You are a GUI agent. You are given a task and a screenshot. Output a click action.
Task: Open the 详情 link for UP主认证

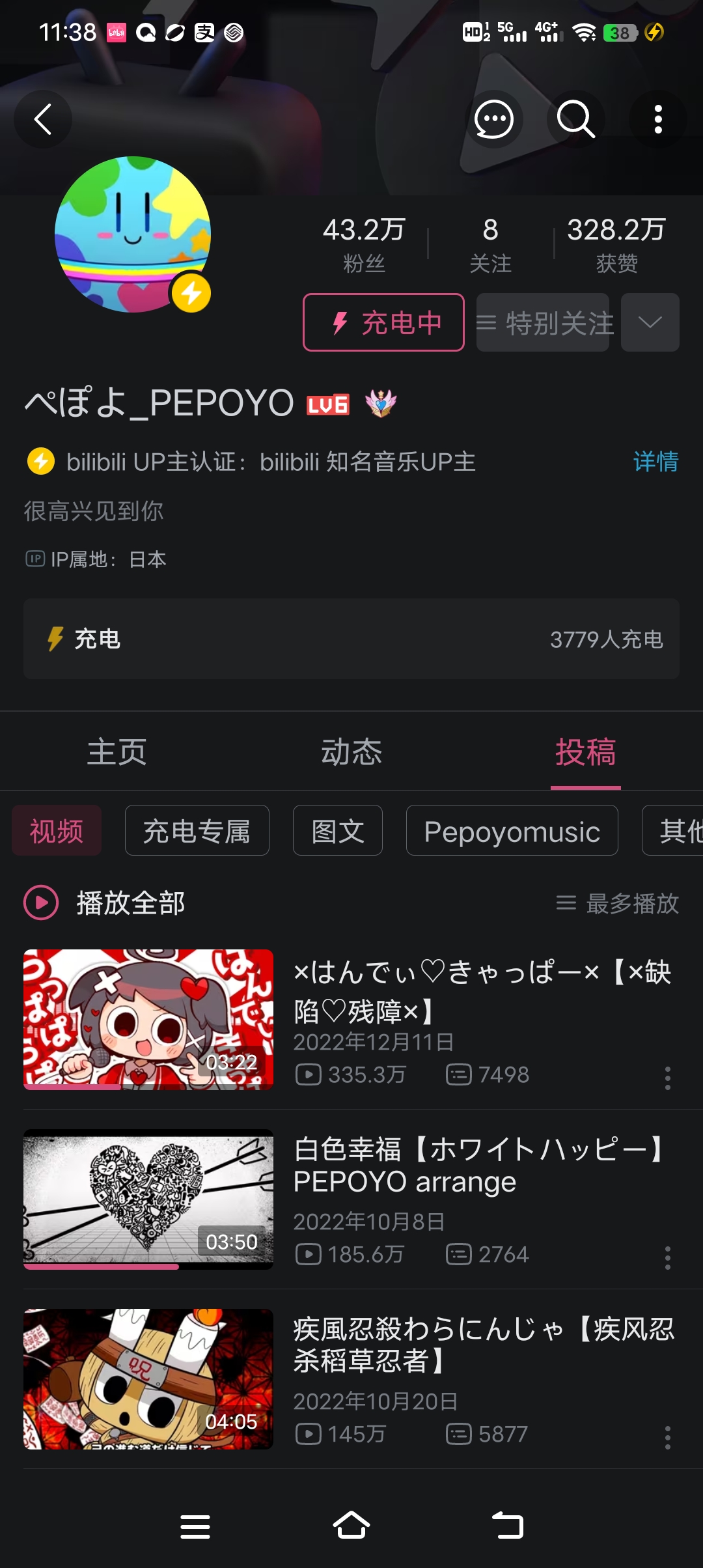[x=655, y=462]
